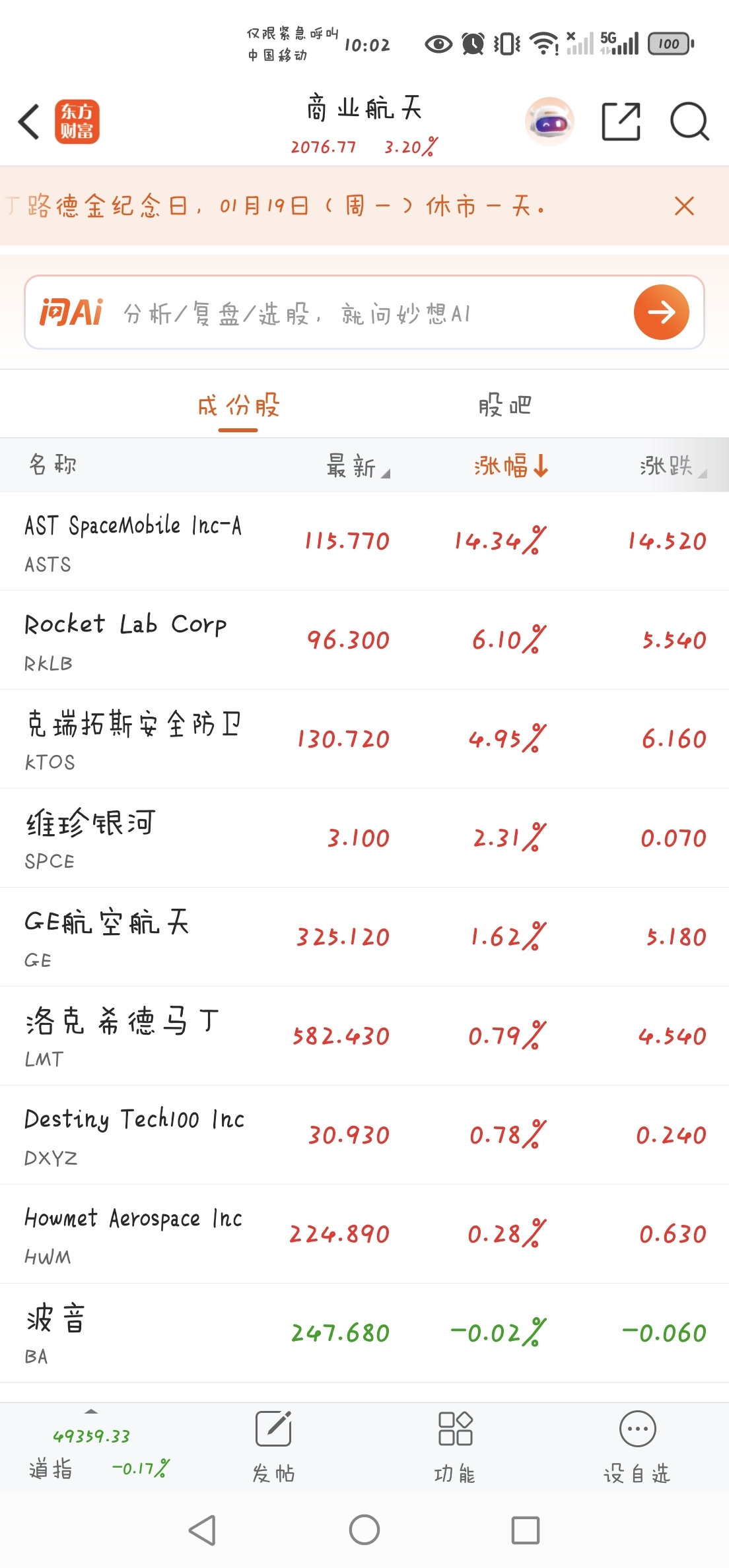Submit the 问AI query with the orange arrow
Screen dimensions: 729x1568
[x=661, y=313]
